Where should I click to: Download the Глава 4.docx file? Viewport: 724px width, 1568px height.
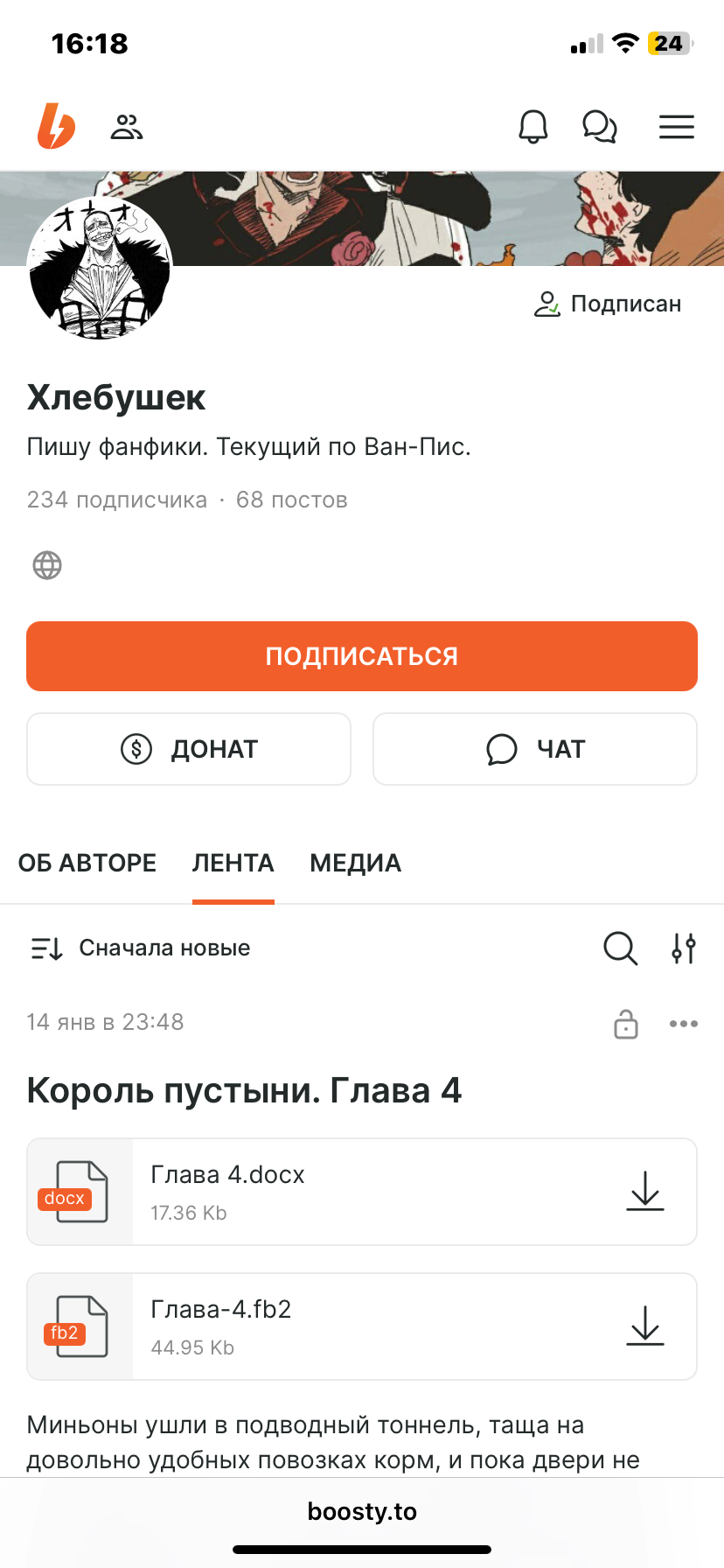(645, 1191)
